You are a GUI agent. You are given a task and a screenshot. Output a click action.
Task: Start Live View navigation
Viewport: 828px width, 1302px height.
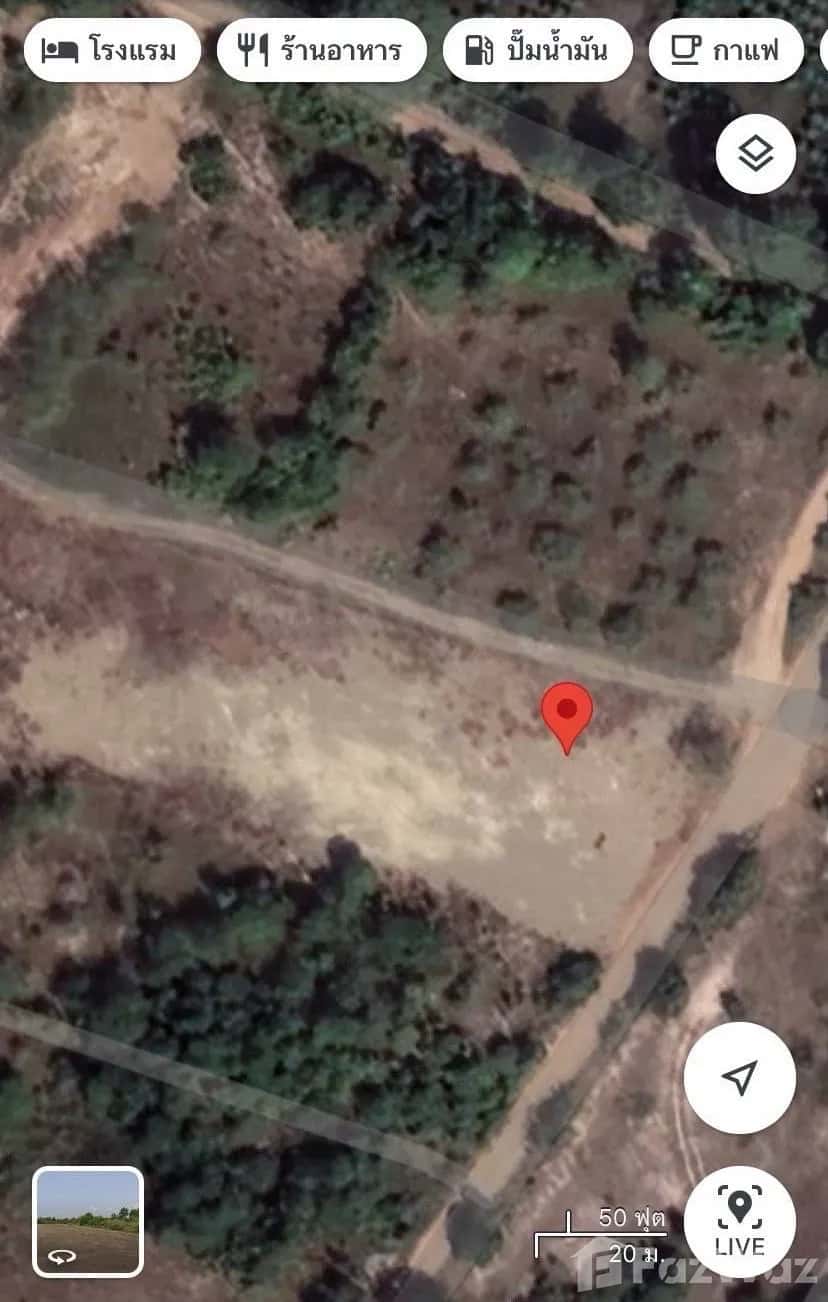(740, 1222)
